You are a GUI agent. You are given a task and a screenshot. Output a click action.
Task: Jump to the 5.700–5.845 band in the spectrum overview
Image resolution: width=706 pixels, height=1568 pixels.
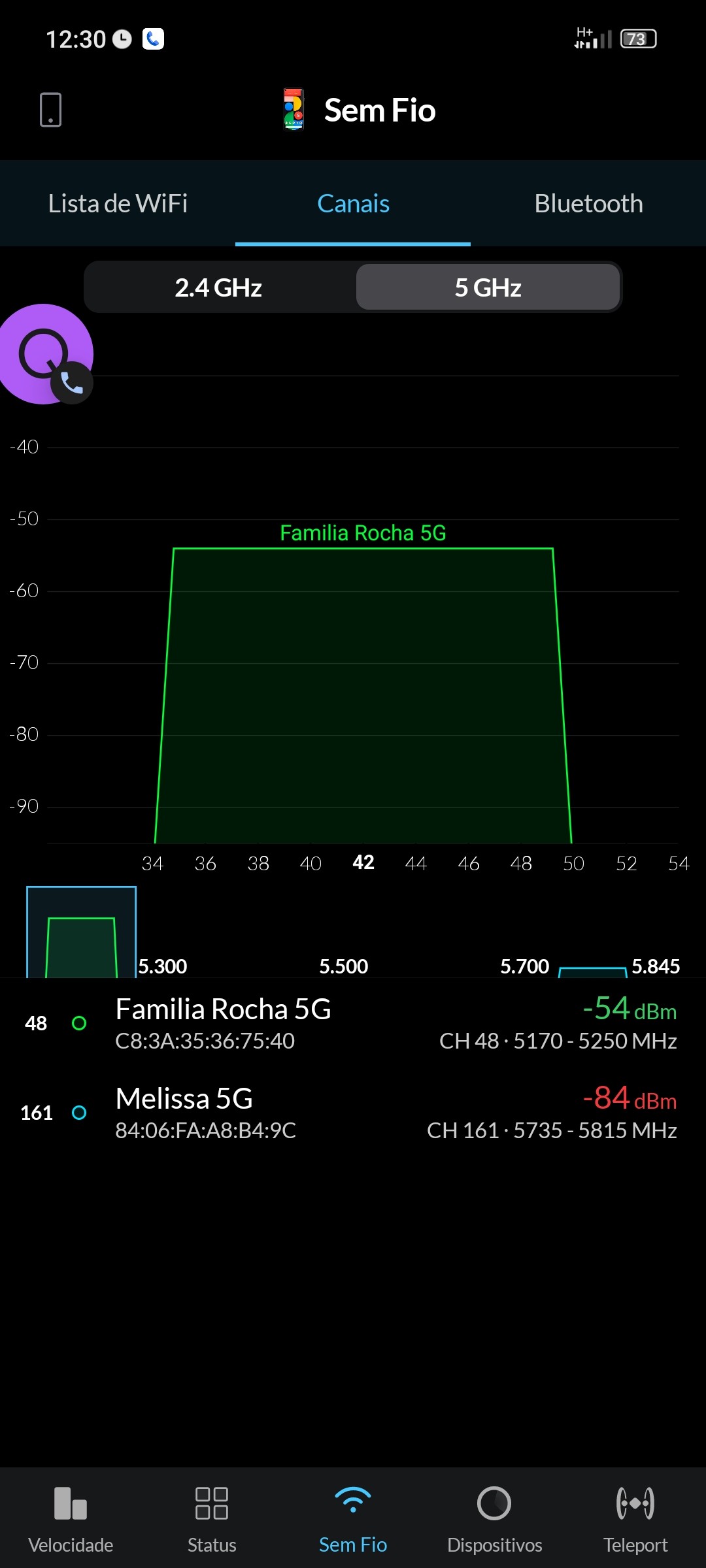point(592,970)
